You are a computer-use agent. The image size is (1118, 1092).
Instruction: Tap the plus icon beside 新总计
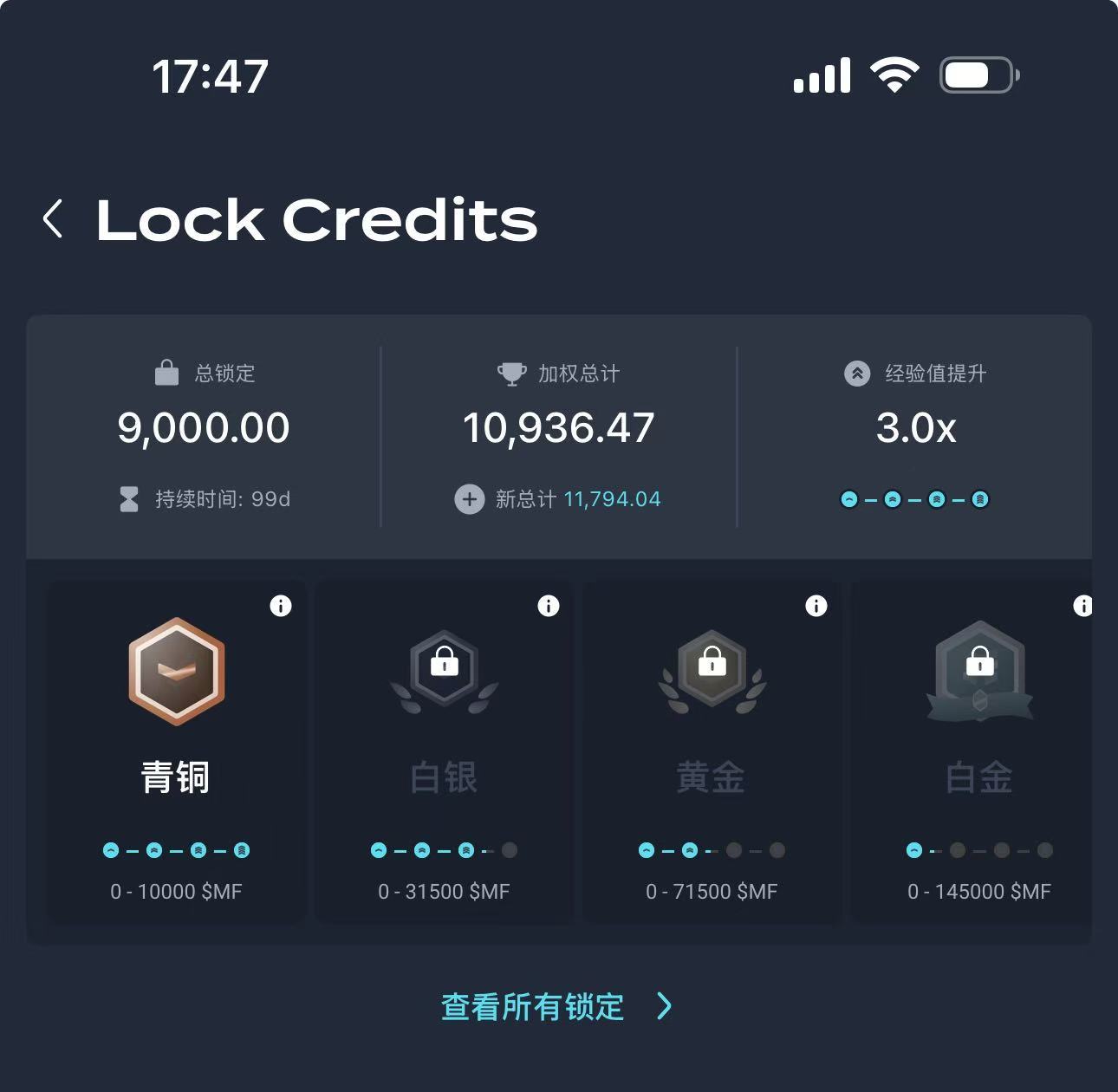[469, 499]
